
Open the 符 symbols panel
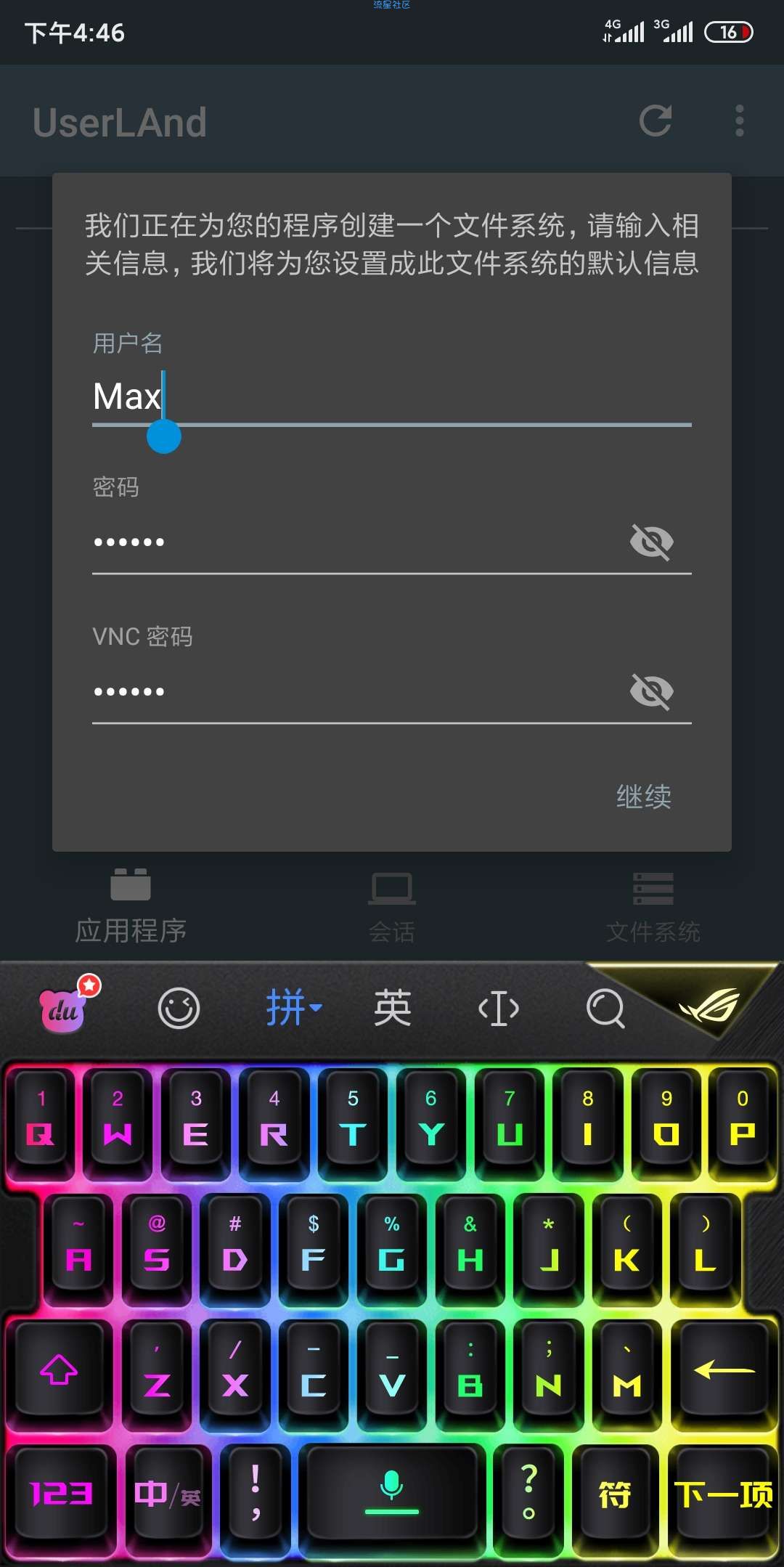(x=614, y=1494)
